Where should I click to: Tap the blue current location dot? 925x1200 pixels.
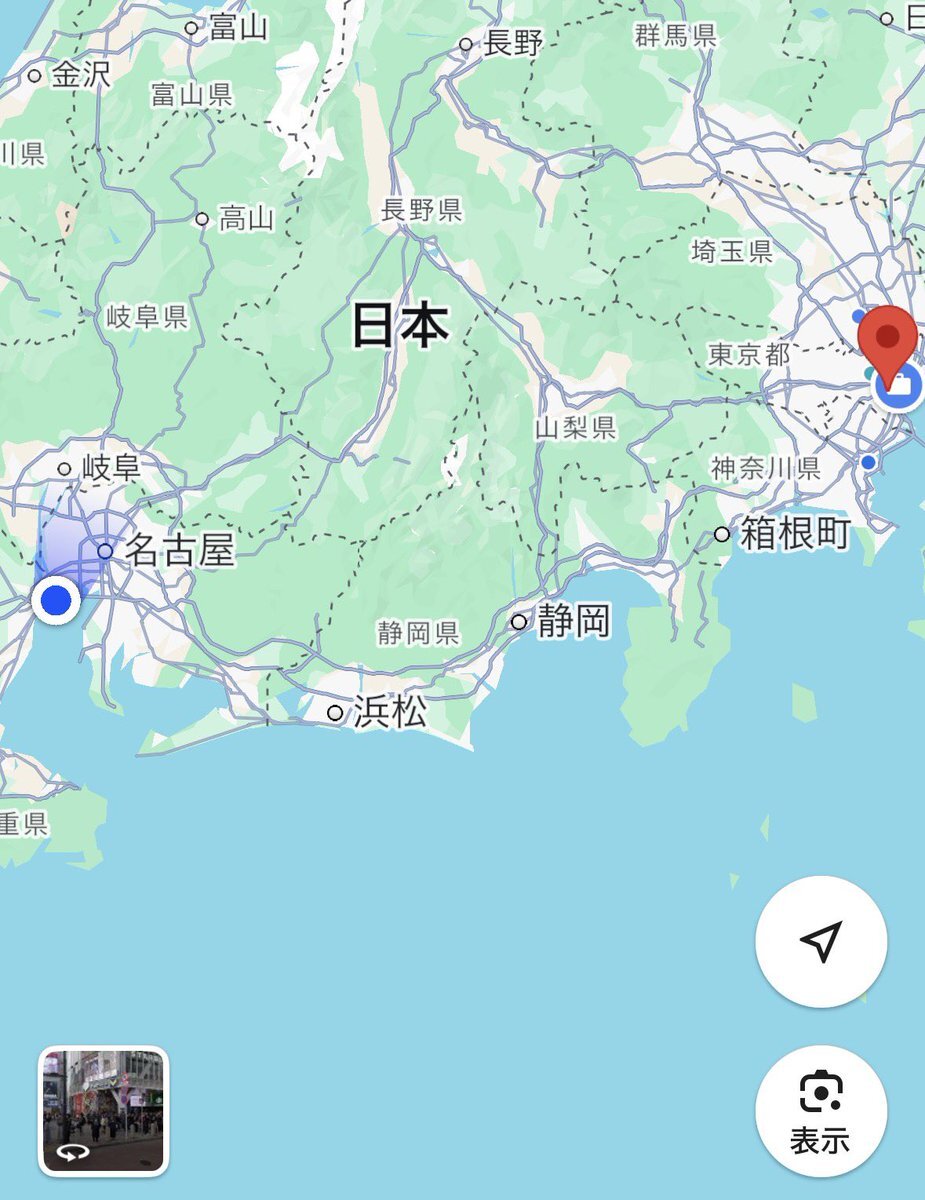[x=57, y=600]
